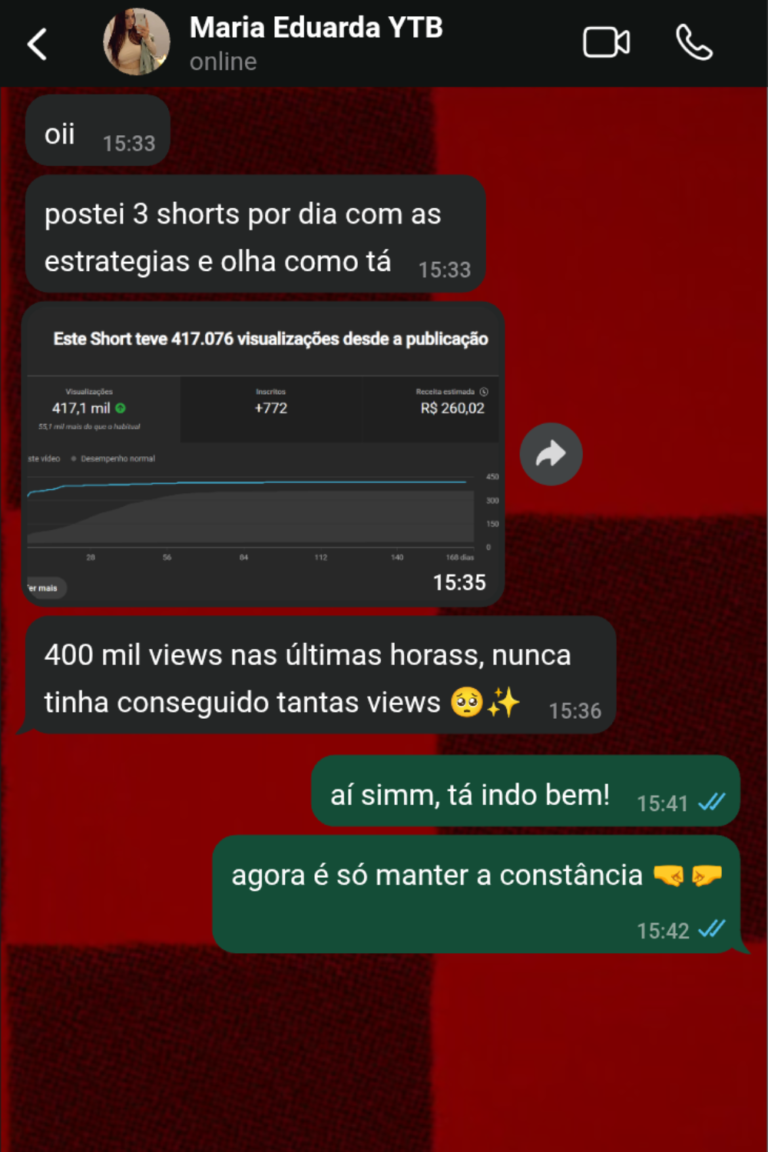Forward the Short analytics image
Viewport: 768px width, 1152px height.
tap(550, 455)
